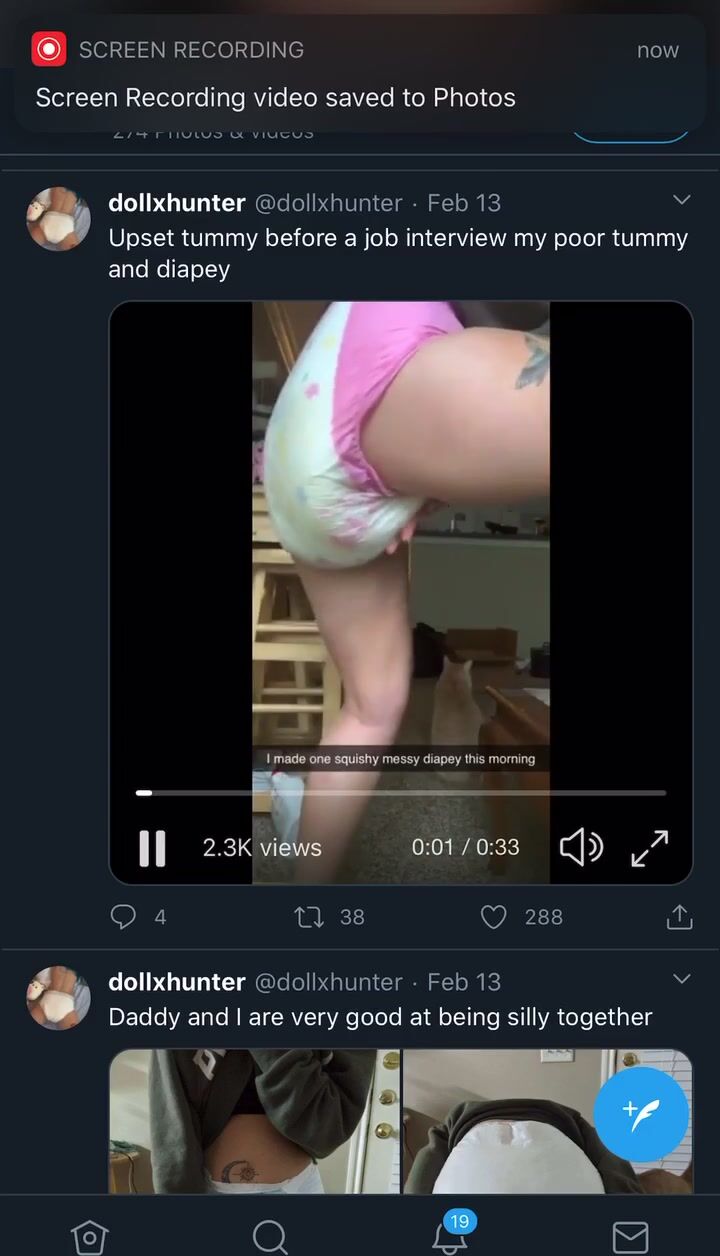This screenshot has width=720, height=1256.
Task: Expand video to fullscreen
Action: click(650, 848)
